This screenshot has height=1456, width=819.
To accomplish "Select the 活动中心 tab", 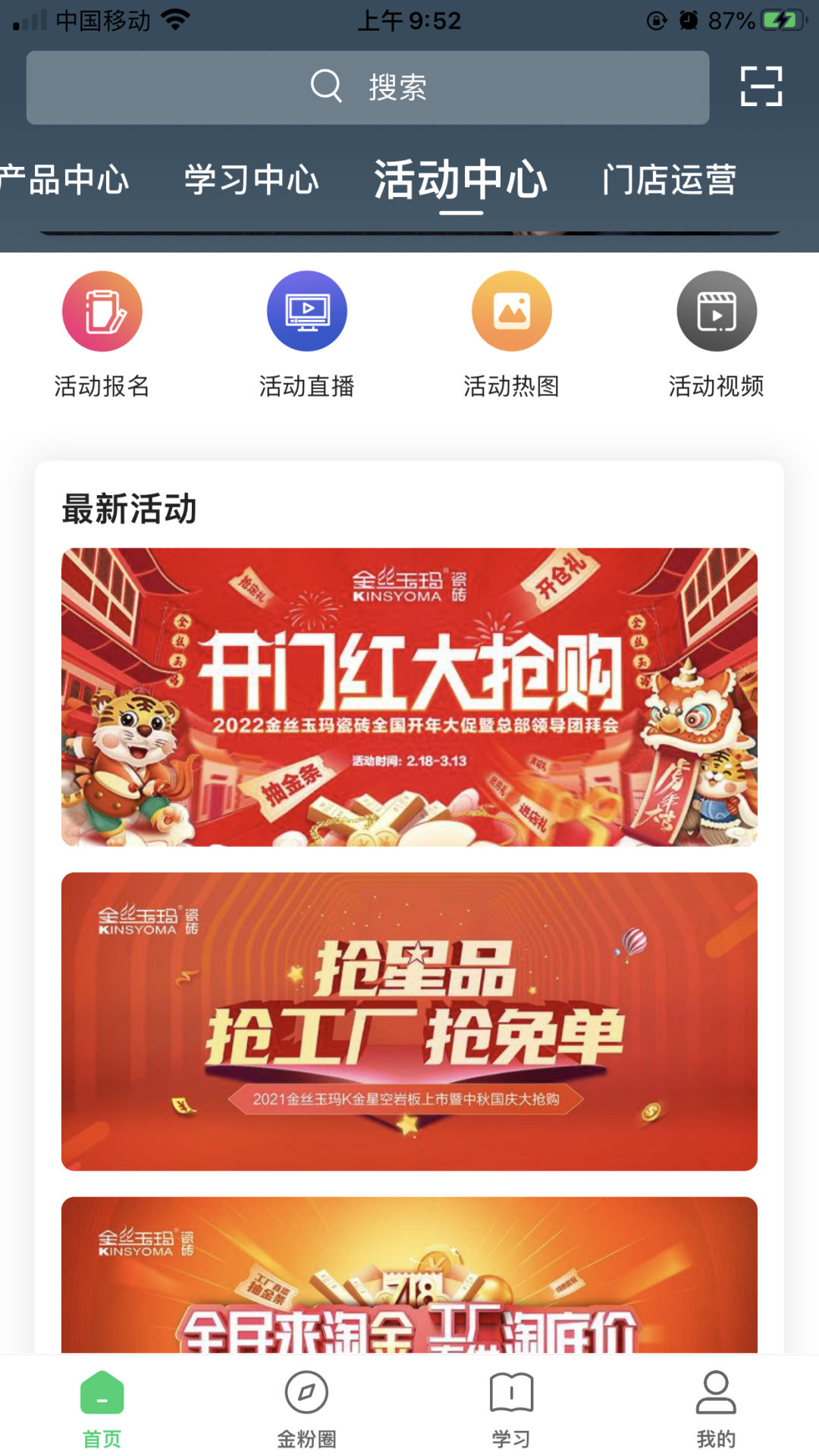I will coord(460,180).
